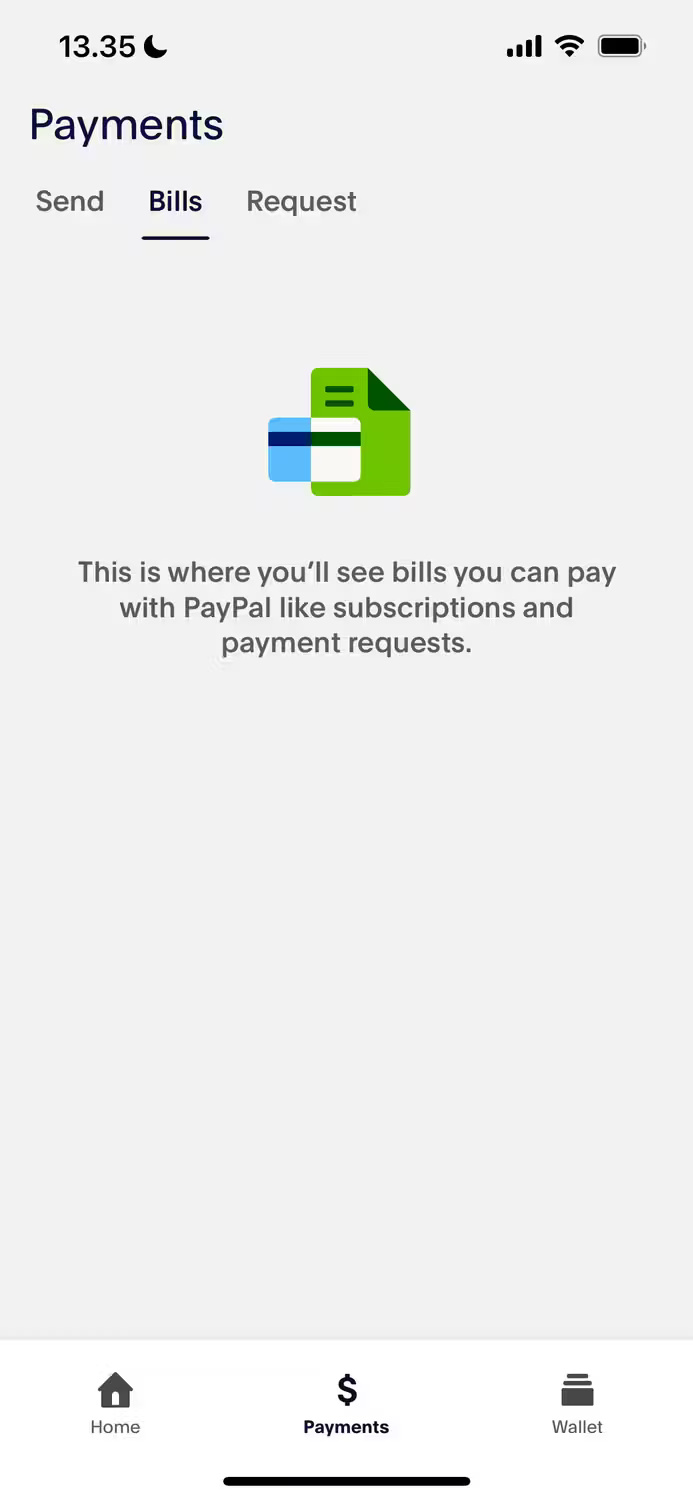Go to the Home tab

click(x=115, y=1403)
